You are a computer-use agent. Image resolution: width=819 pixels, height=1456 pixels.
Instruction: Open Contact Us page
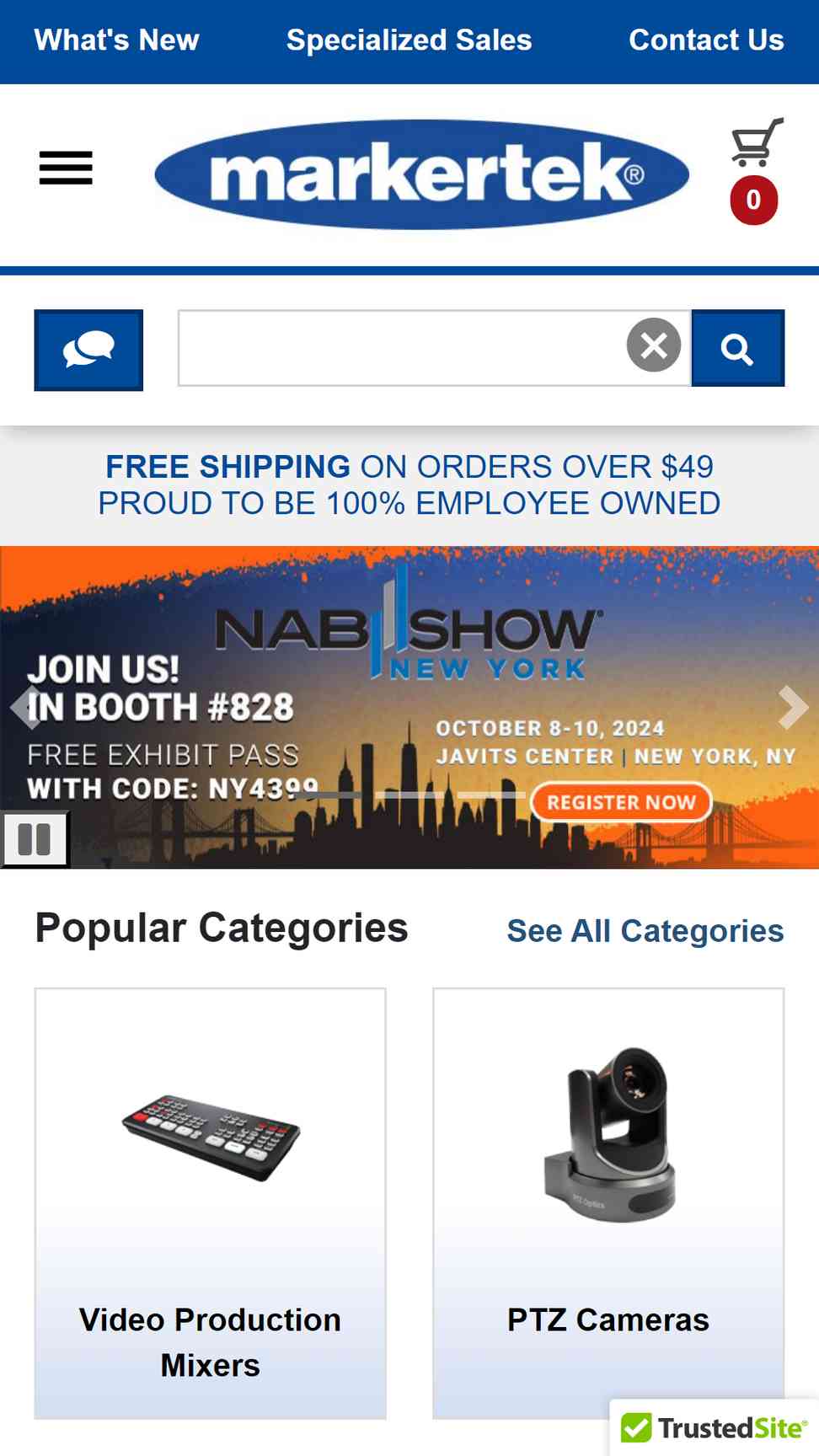point(705,40)
